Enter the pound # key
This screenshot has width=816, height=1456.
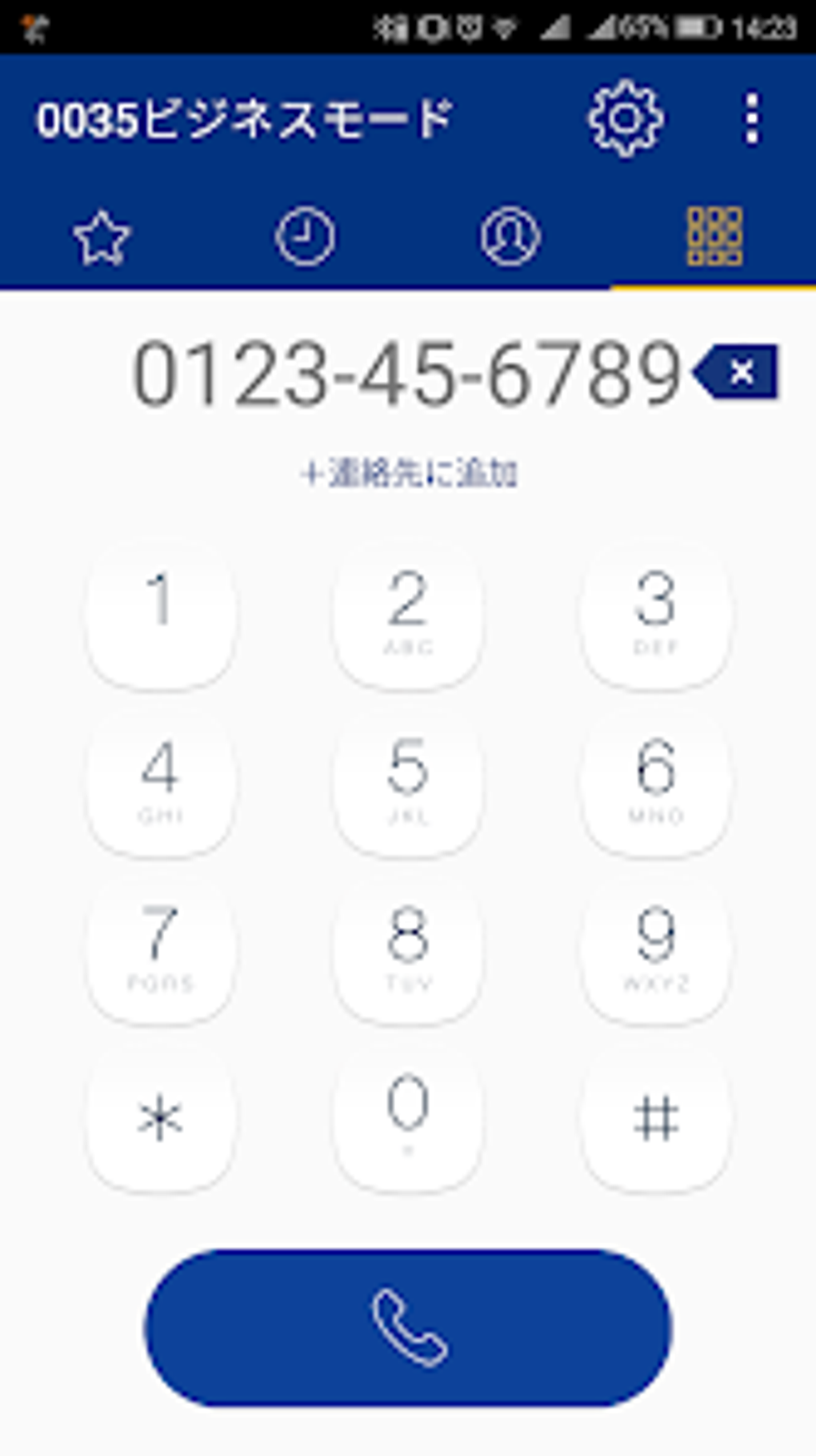[x=656, y=1118]
